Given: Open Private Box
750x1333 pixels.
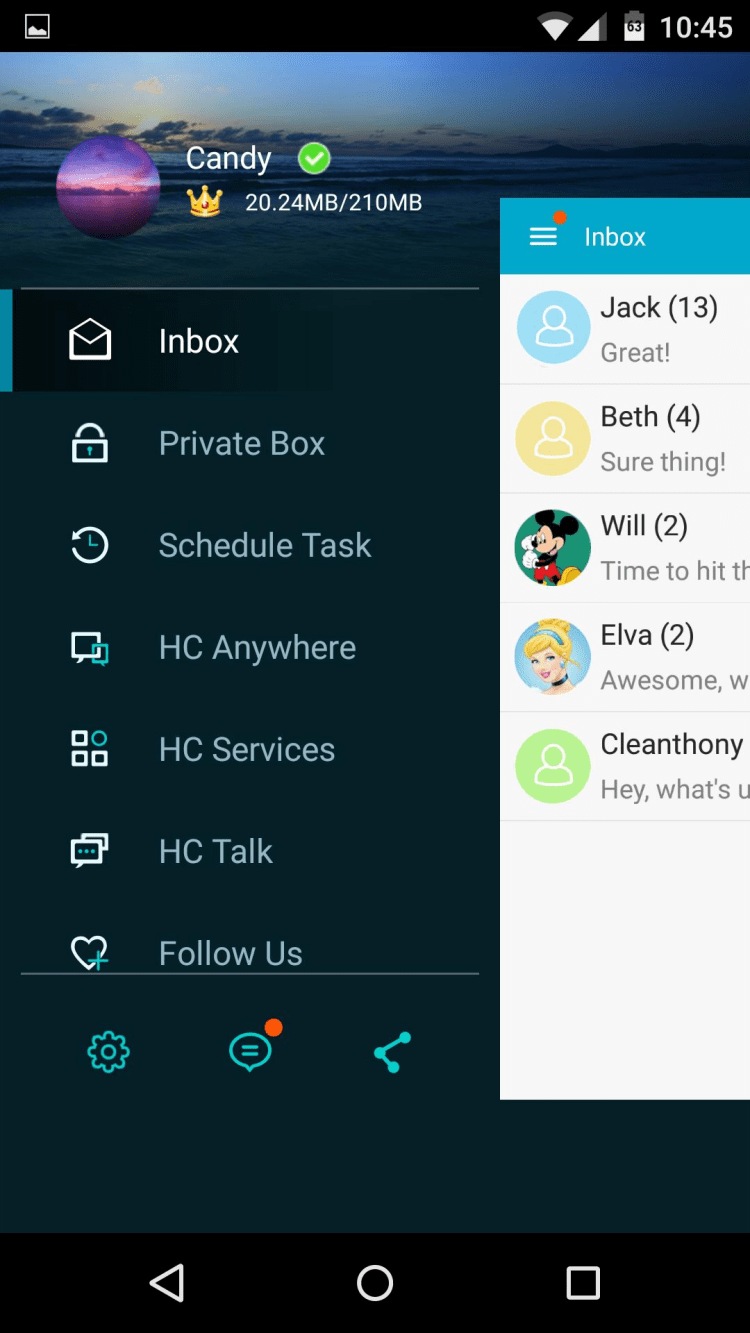Looking at the screenshot, I should (241, 443).
